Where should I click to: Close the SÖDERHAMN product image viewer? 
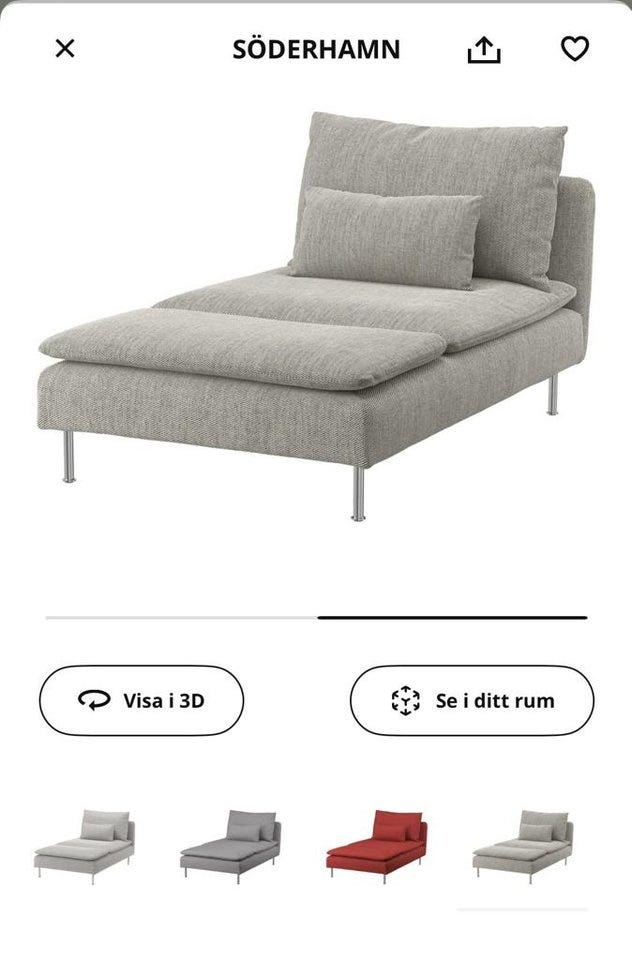click(x=65, y=48)
